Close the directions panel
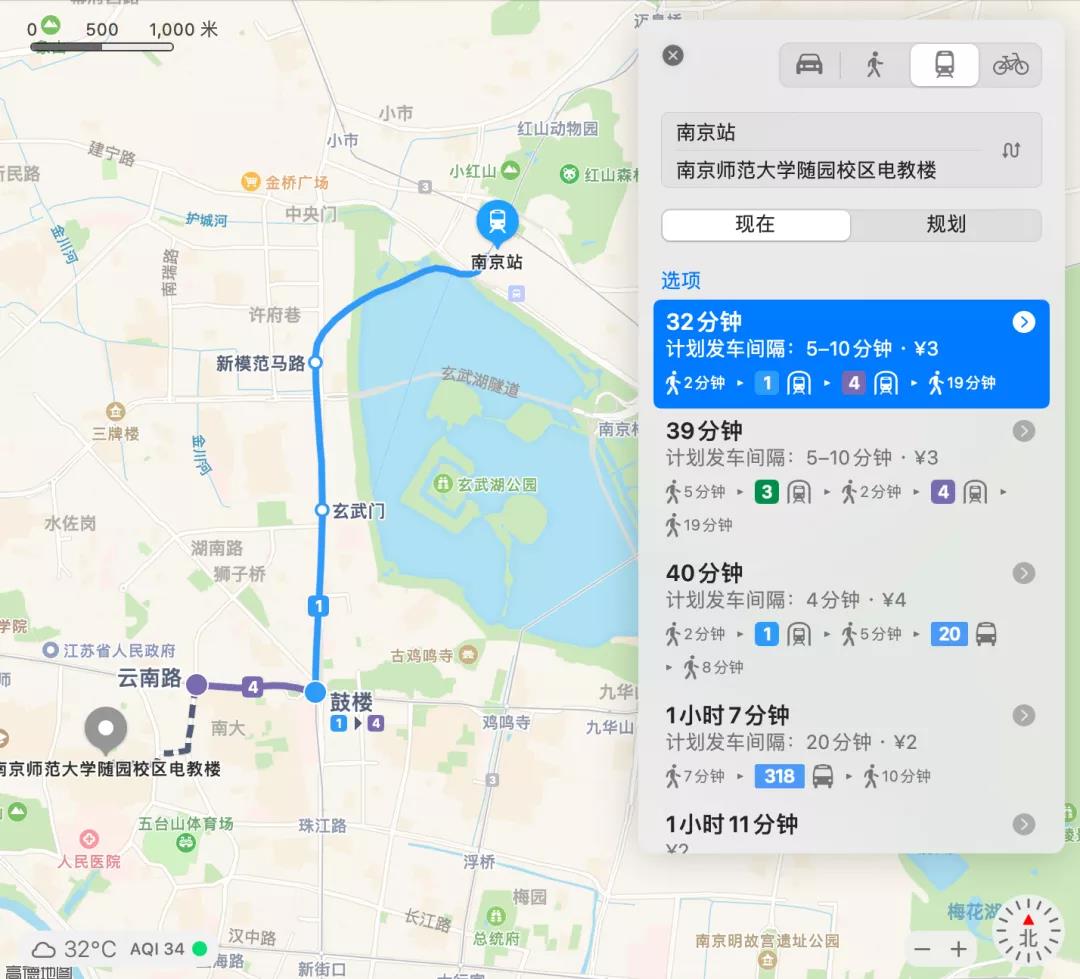 (x=673, y=56)
